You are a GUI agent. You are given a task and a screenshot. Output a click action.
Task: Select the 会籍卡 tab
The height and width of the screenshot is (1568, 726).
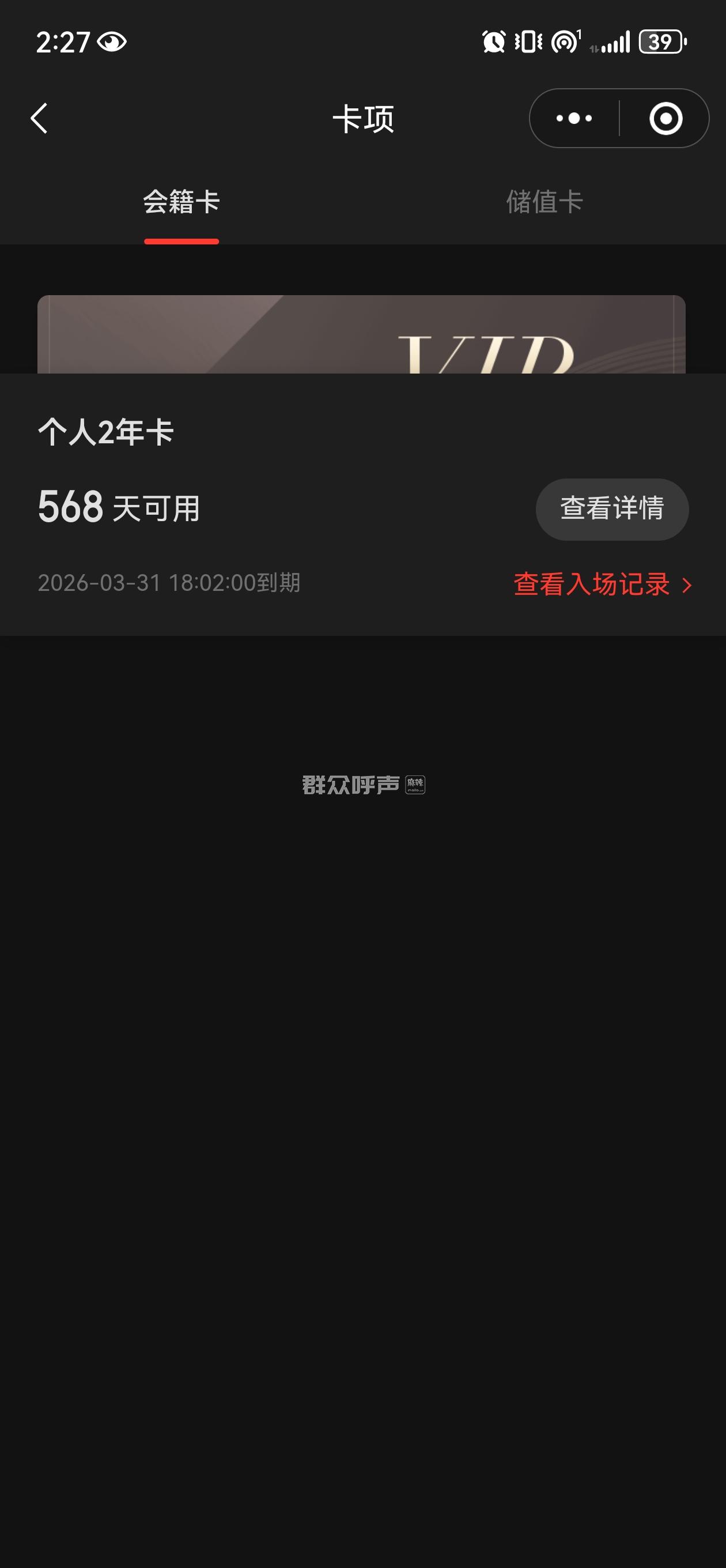(x=181, y=202)
